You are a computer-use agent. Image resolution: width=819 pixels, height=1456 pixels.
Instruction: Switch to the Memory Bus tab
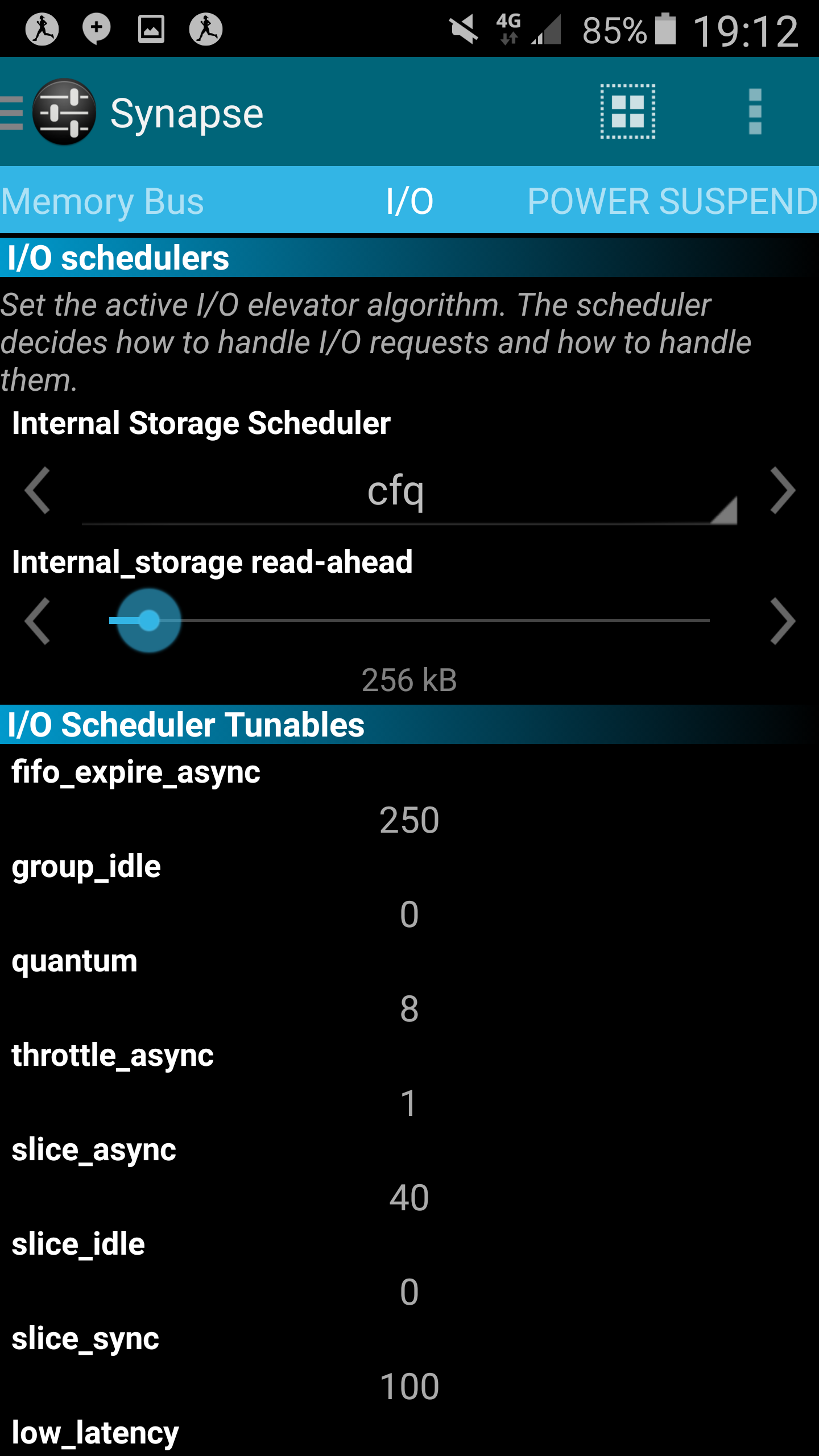coord(102,201)
